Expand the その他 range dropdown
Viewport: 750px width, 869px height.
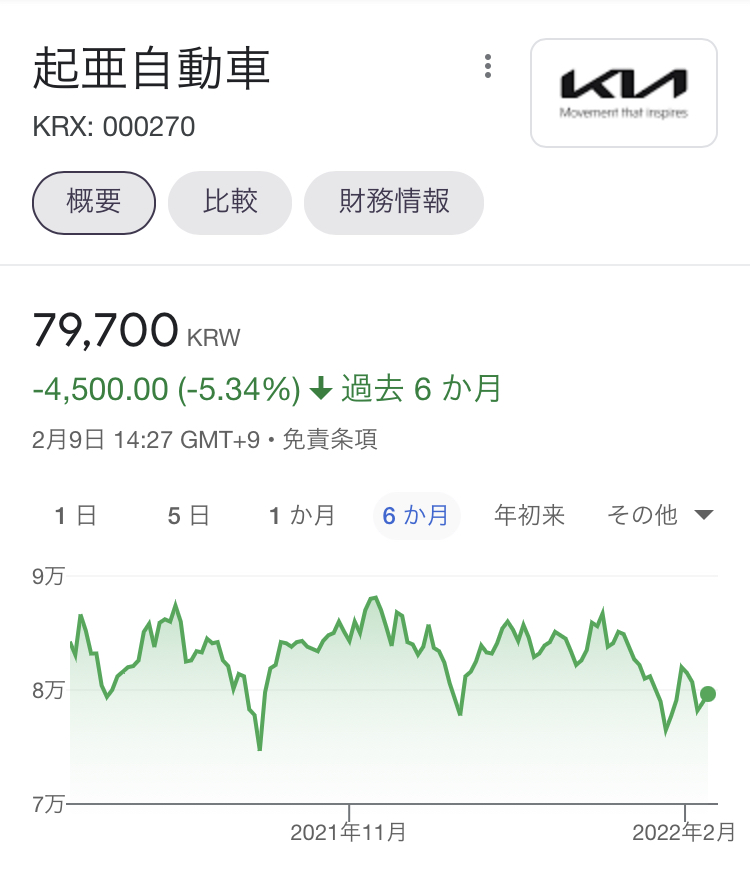[660, 516]
